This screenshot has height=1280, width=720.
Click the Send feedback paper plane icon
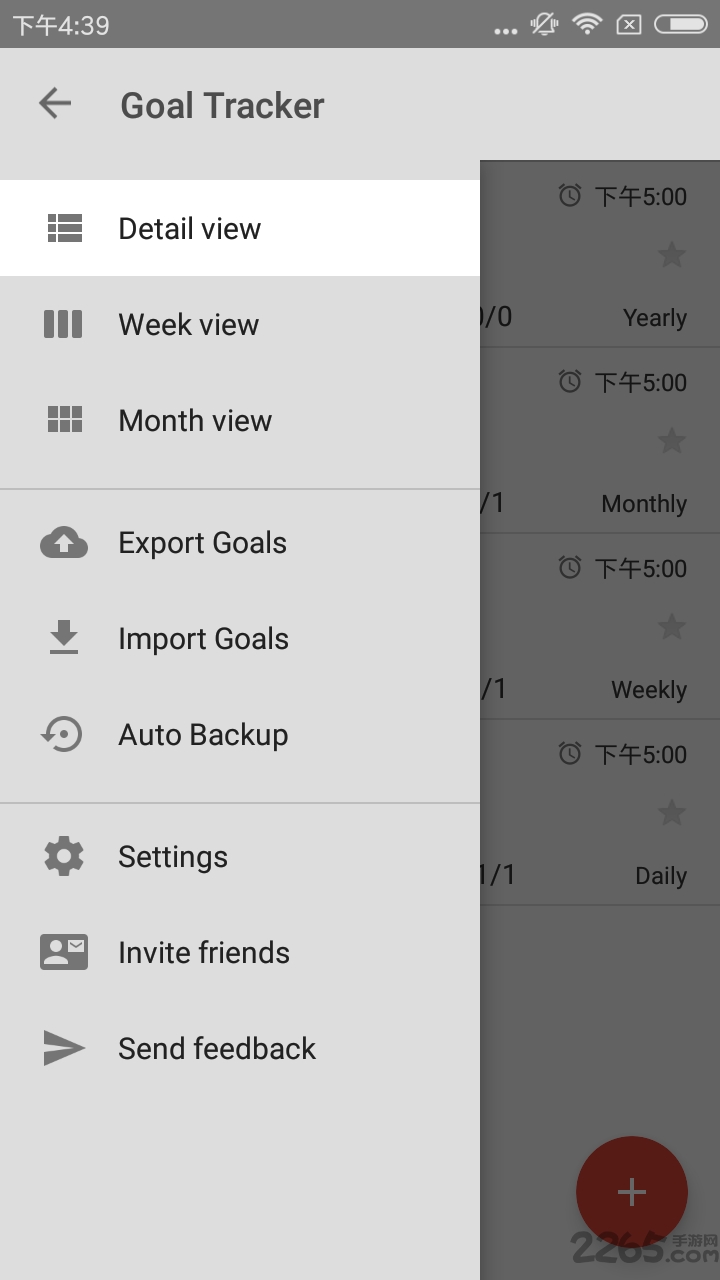point(64,1048)
